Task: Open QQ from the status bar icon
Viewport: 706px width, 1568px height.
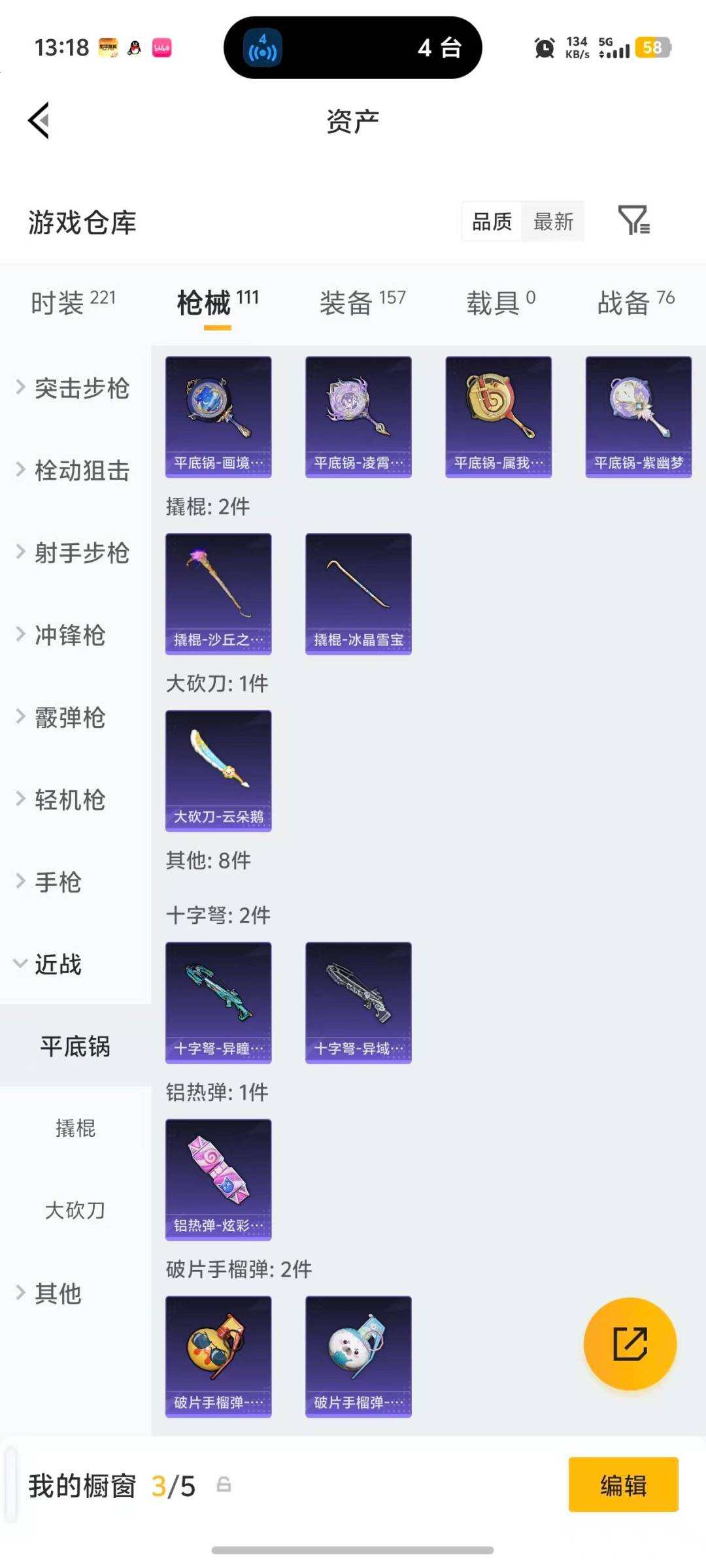Action: click(x=134, y=48)
